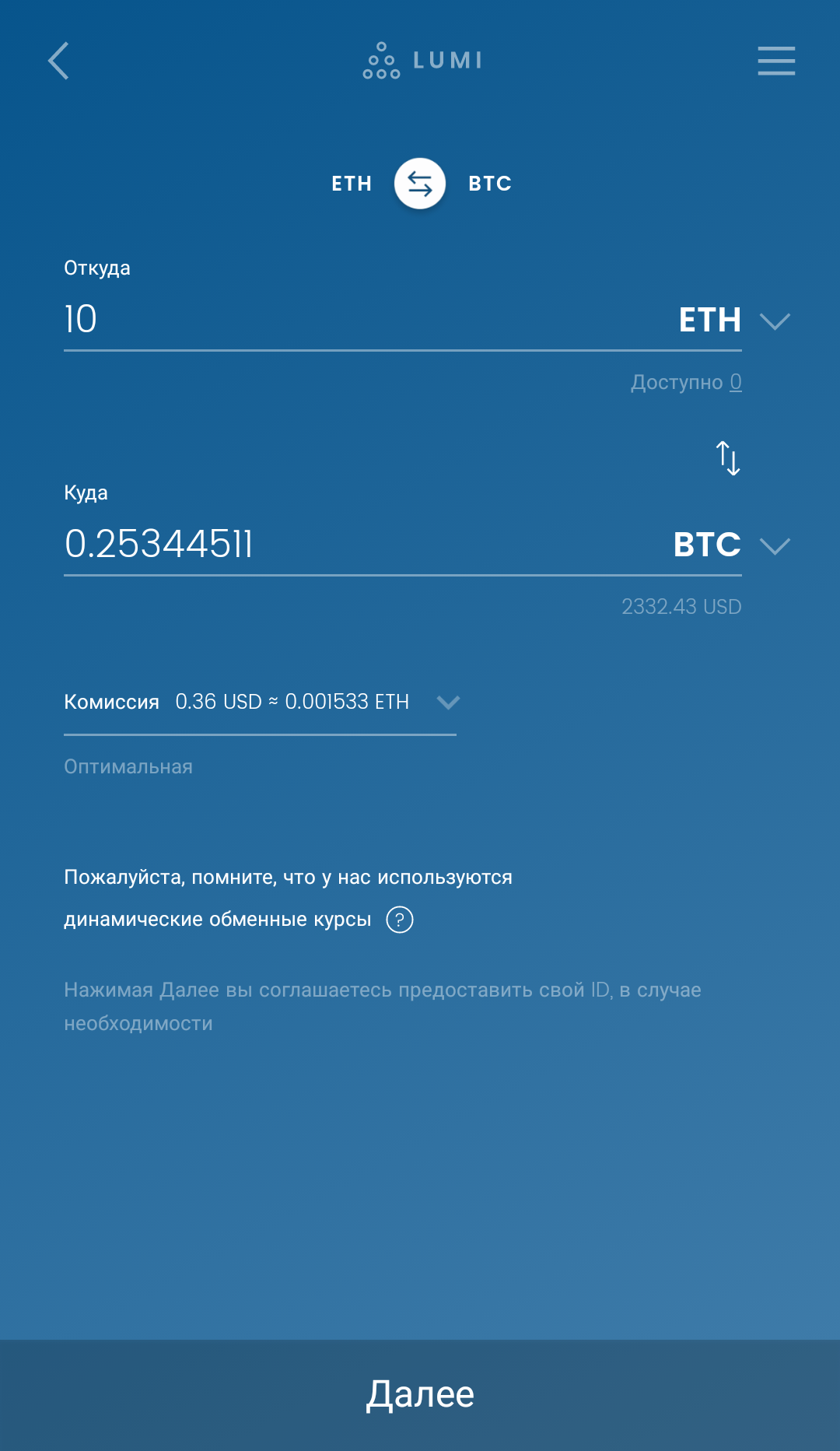Swap the ETH and BTC pair with the round button

pyautogui.click(x=420, y=184)
